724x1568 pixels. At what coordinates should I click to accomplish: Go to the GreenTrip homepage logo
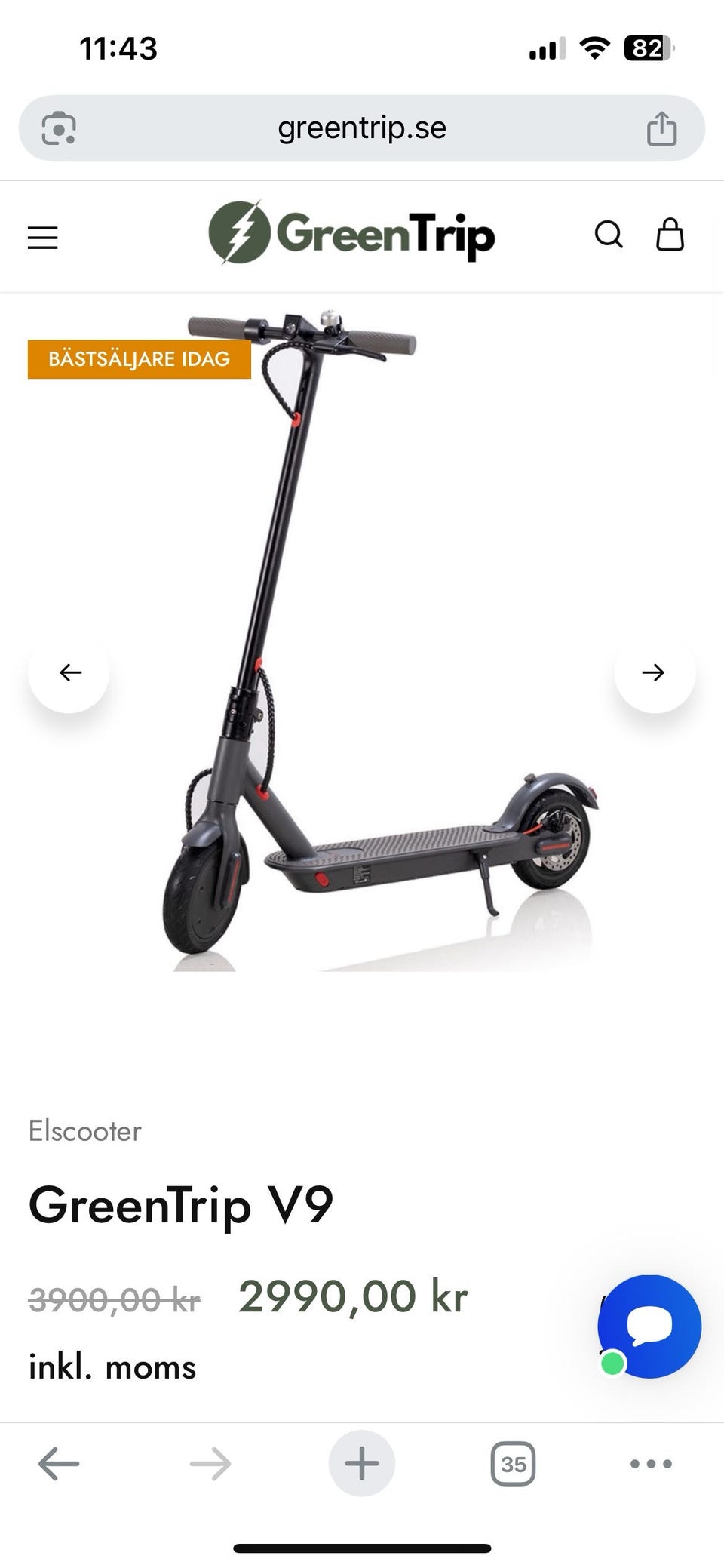pyautogui.click(x=351, y=233)
